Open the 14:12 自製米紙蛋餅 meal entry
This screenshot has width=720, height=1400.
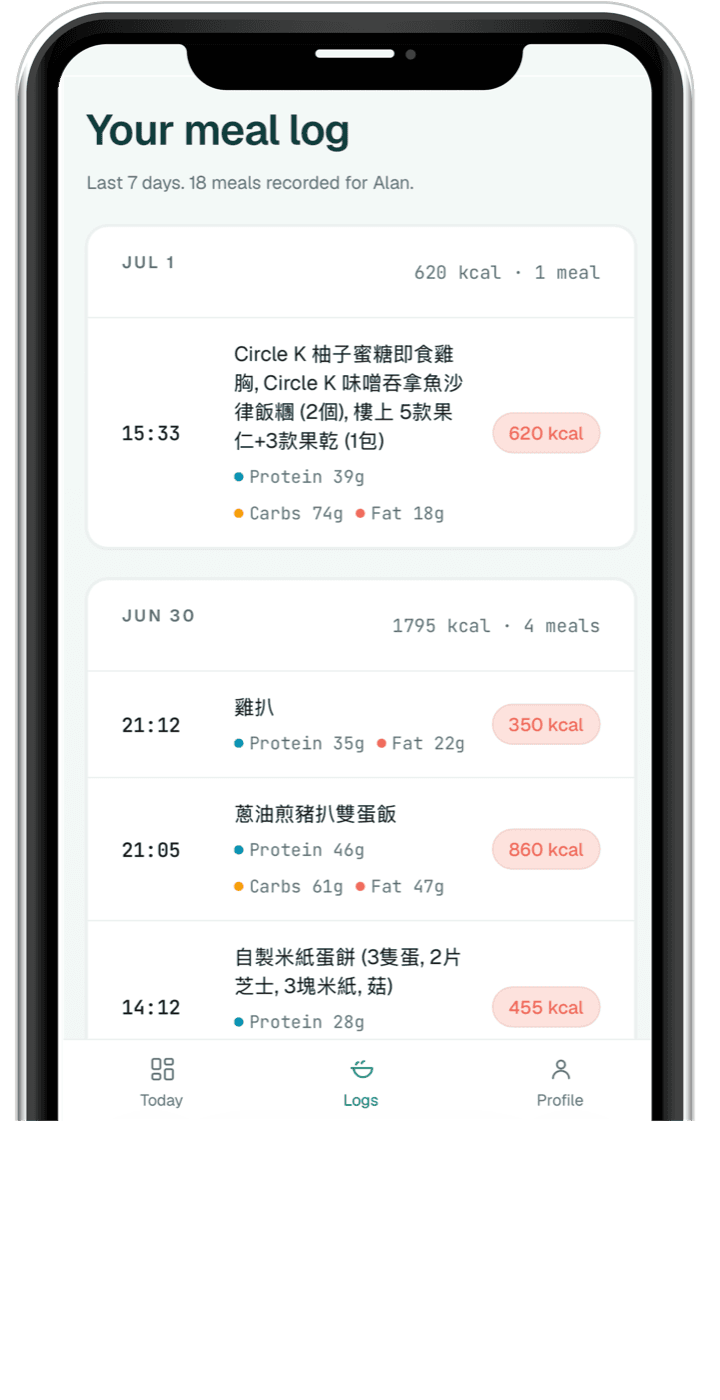(x=361, y=981)
